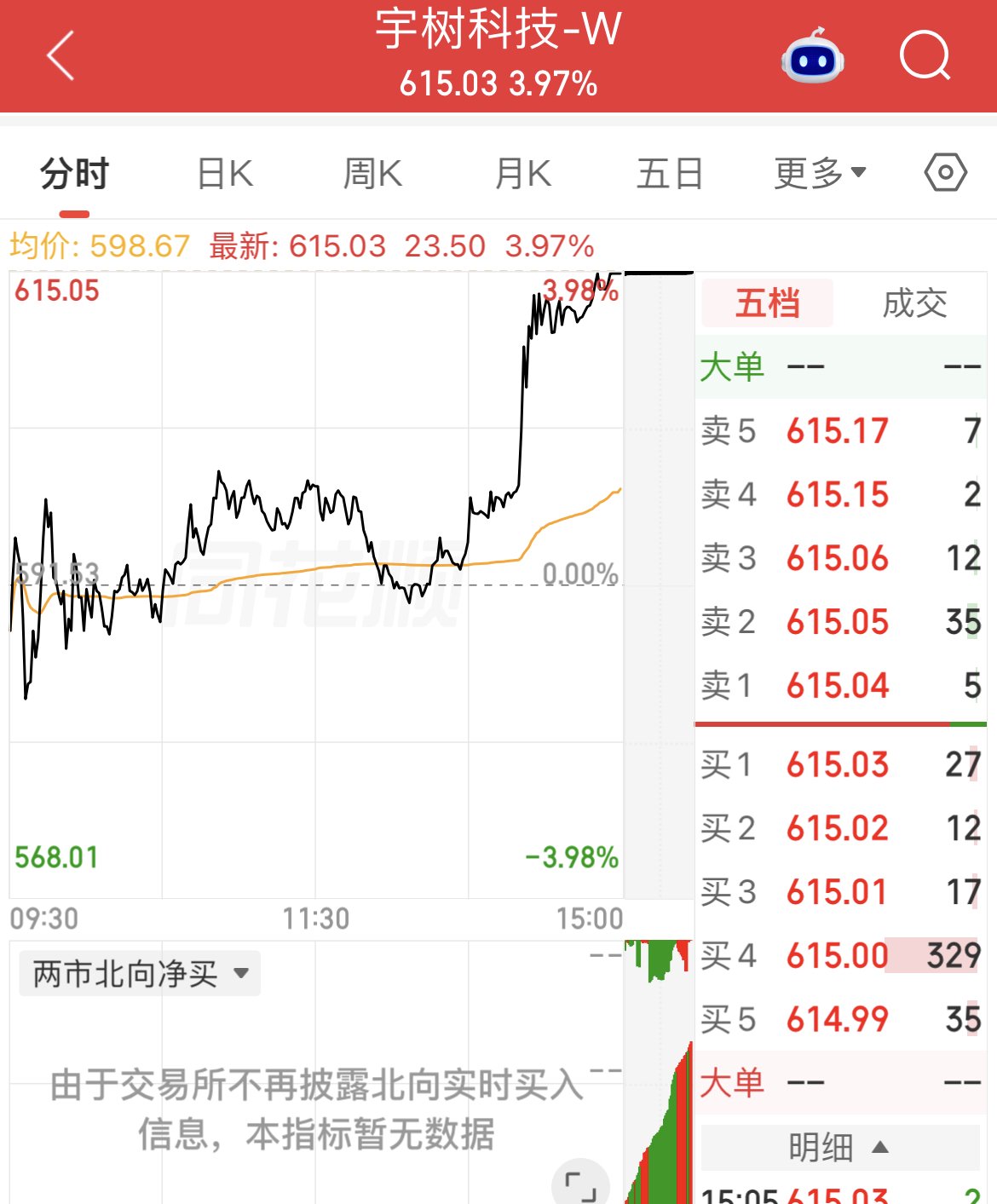Open the robot AI assistant icon
997x1204 pixels.
coord(812,56)
